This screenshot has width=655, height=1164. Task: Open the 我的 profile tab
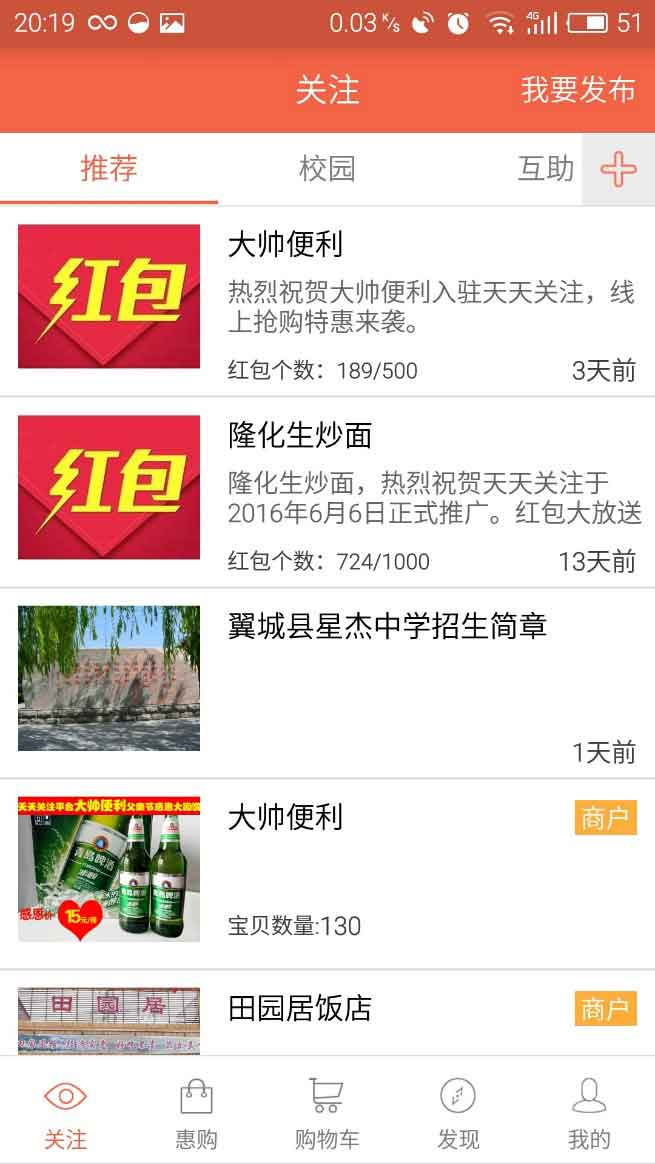[589, 1112]
